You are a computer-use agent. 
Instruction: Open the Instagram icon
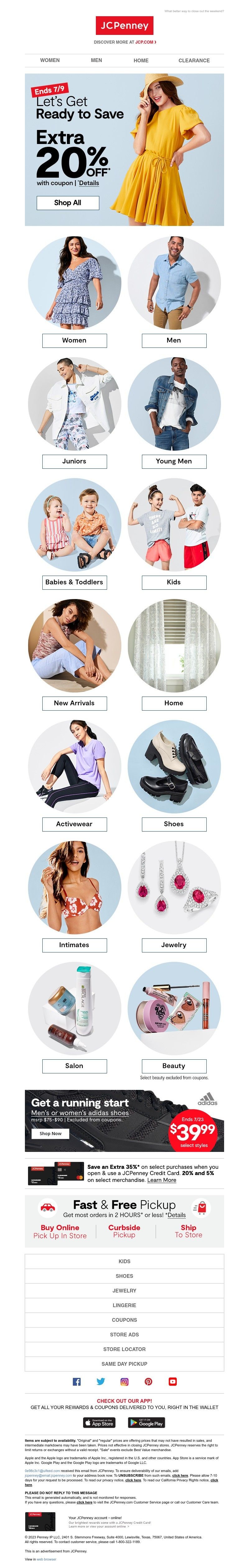coord(125,1382)
